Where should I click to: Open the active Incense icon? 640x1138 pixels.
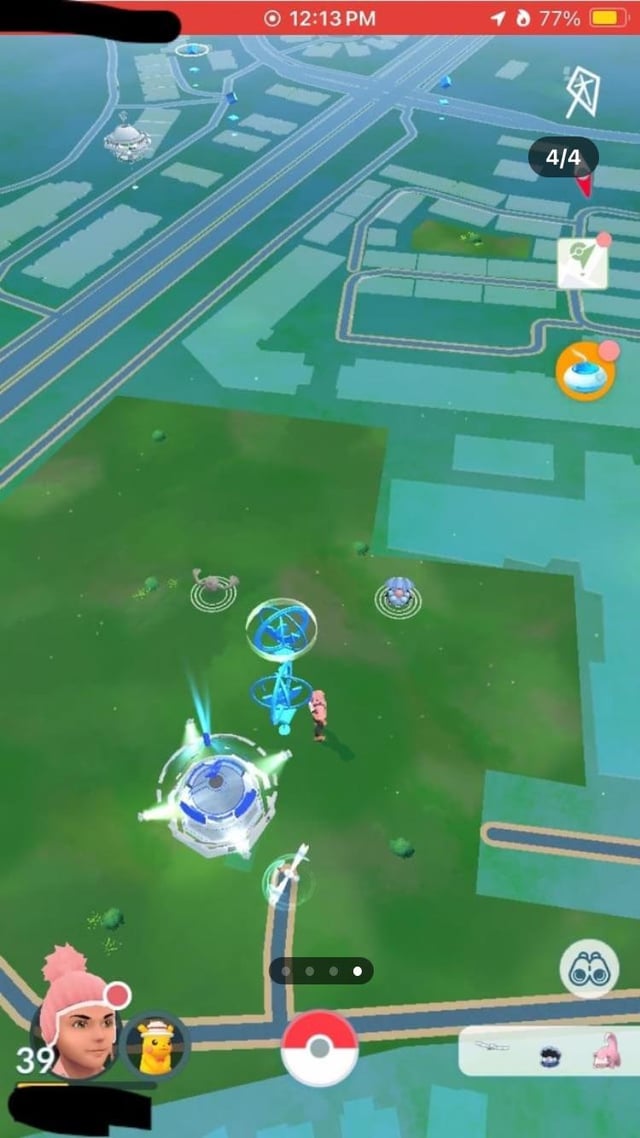click(x=584, y=371)
